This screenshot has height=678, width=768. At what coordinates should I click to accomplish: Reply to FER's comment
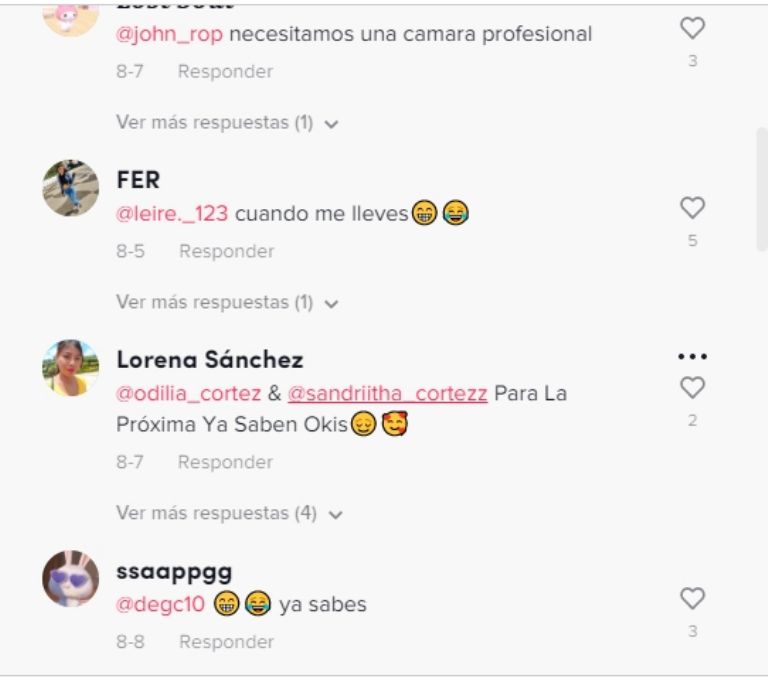tap(226, 252)
